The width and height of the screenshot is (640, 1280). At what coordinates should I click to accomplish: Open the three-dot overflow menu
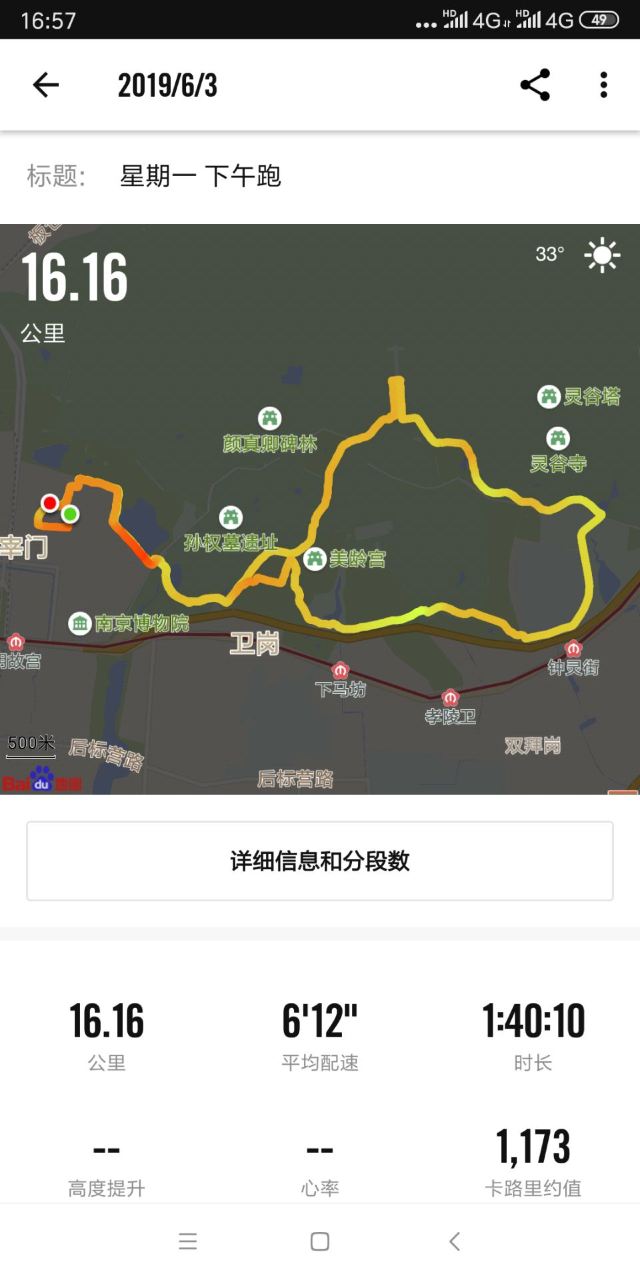point(603,85)
